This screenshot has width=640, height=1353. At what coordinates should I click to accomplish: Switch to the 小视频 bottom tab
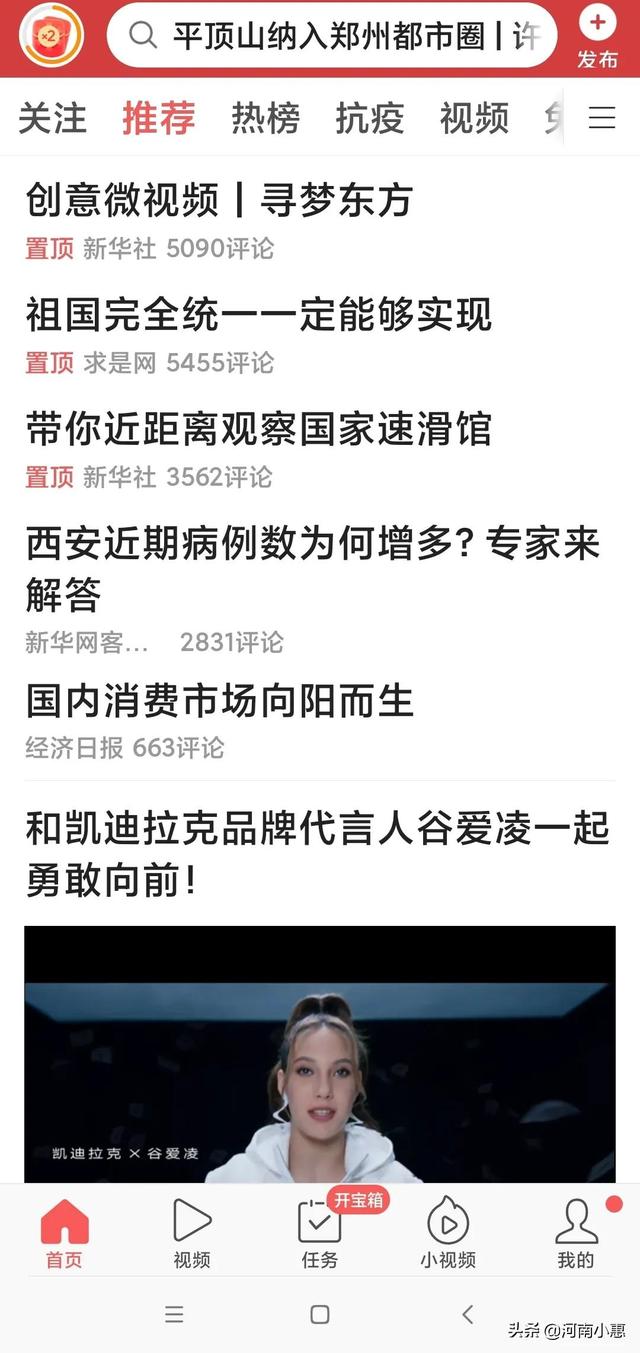tap(448, 1234)
